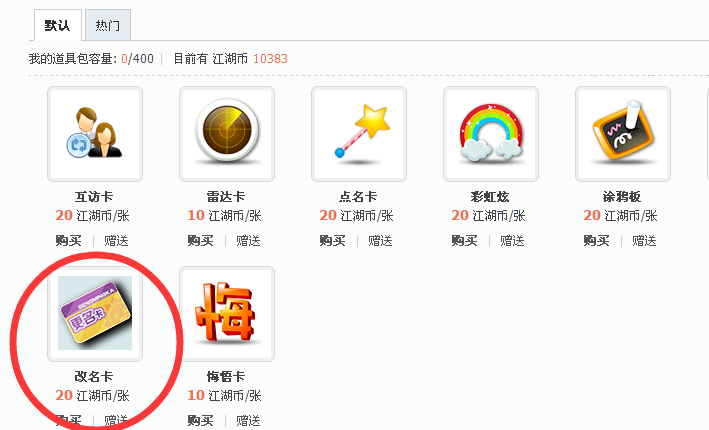Buy the 雷达卡 with 购买
The width and height of the screenshot is (709, 430).
[200, 240]
